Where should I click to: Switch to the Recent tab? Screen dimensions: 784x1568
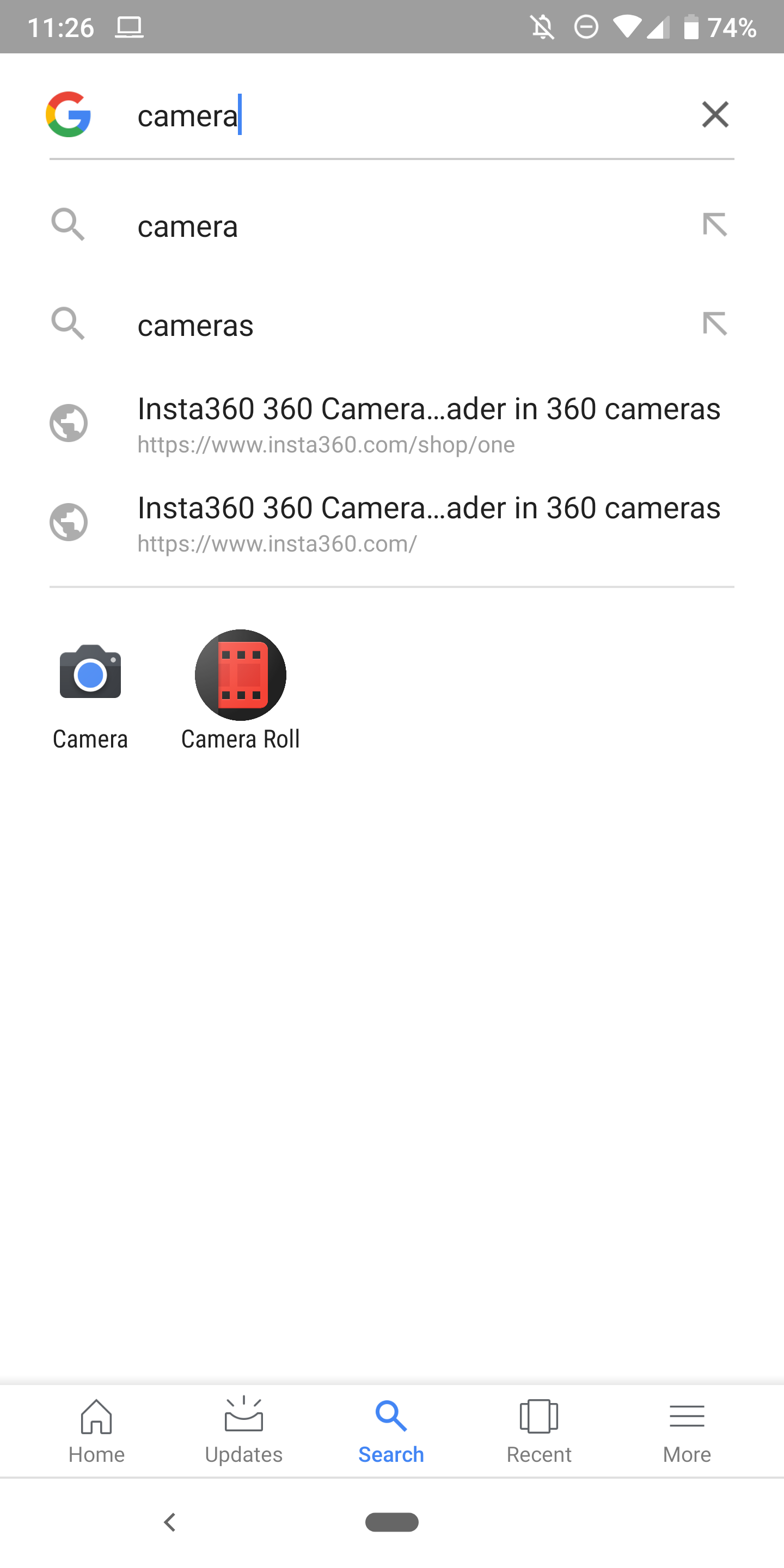538,1430
